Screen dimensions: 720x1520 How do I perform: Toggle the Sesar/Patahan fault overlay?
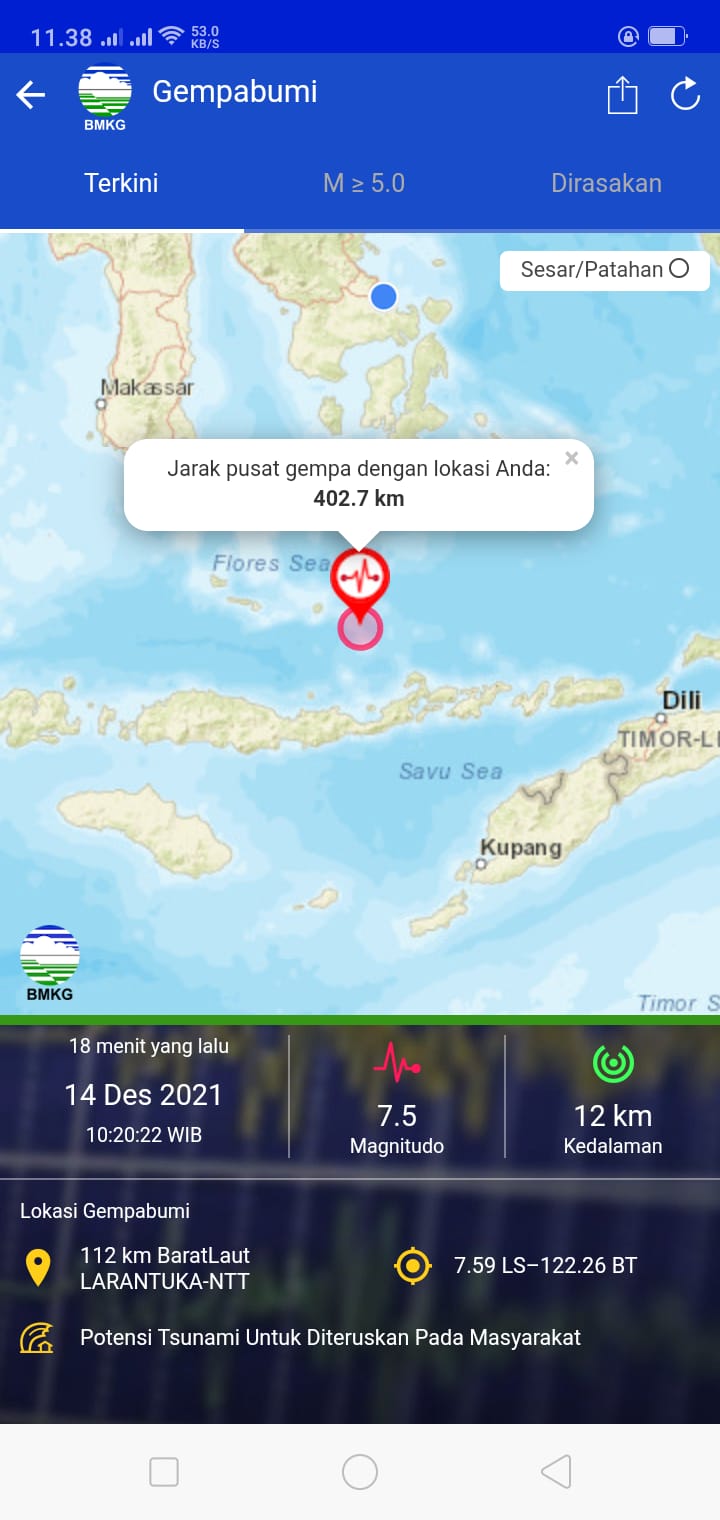coord(605,270)
